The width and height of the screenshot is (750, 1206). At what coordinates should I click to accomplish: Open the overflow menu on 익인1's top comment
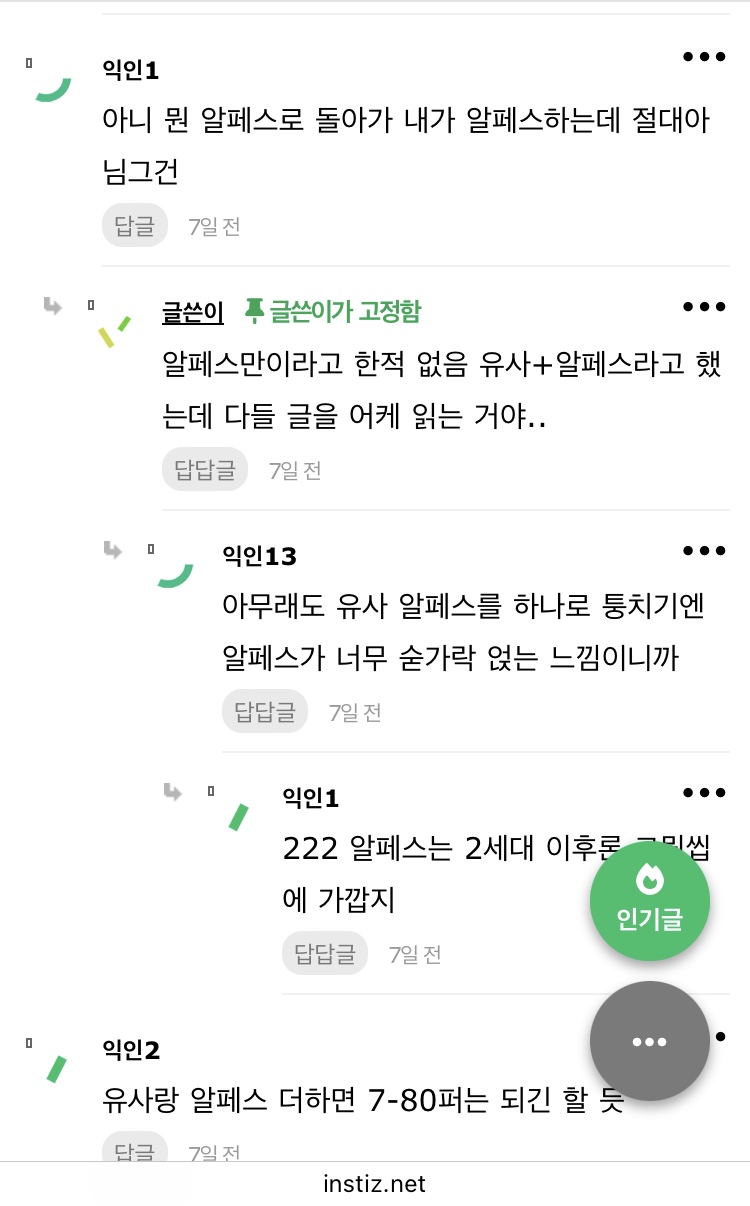tap(704, 57)
